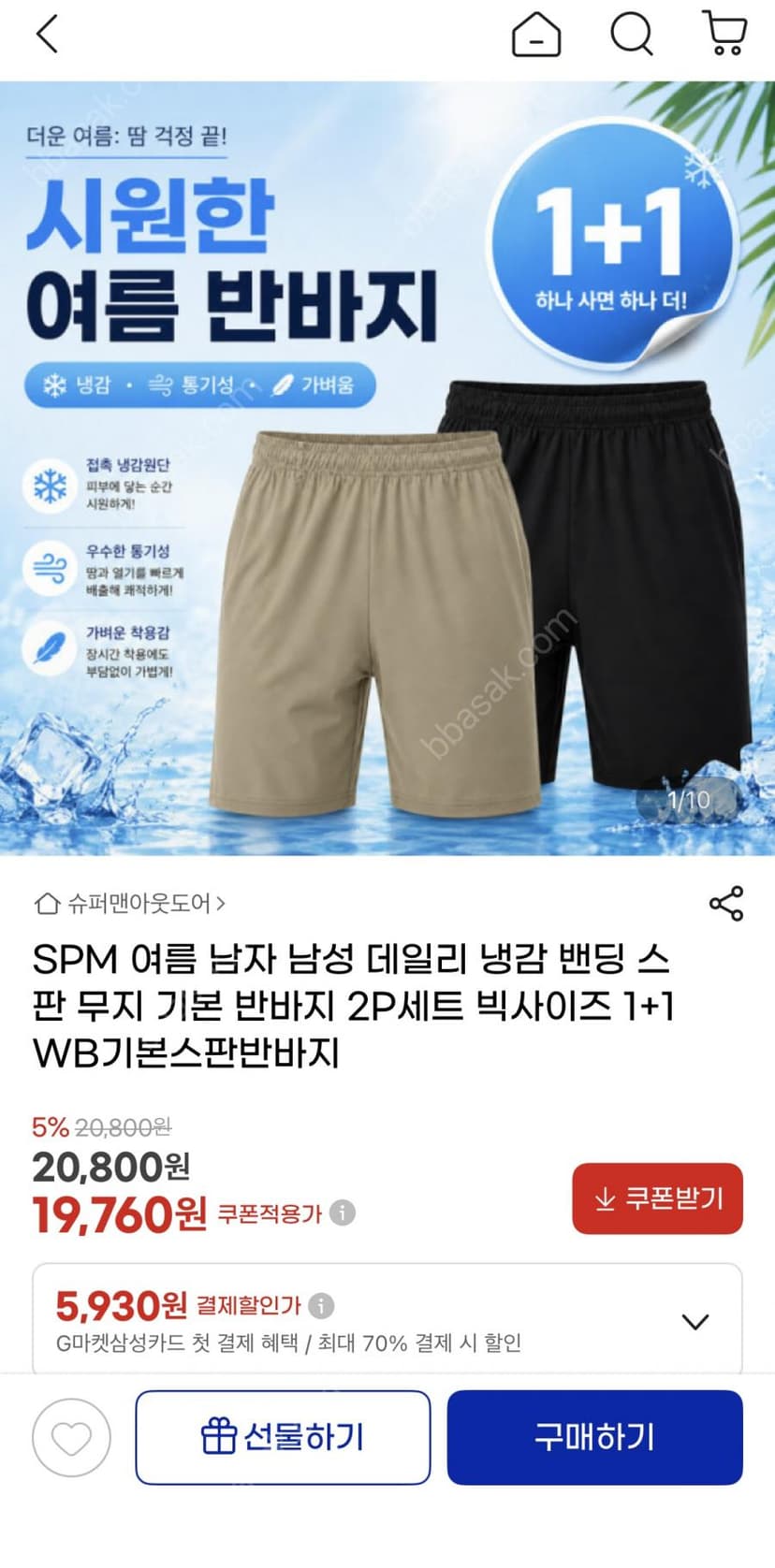Go back with the top arrow

point(47,35)
